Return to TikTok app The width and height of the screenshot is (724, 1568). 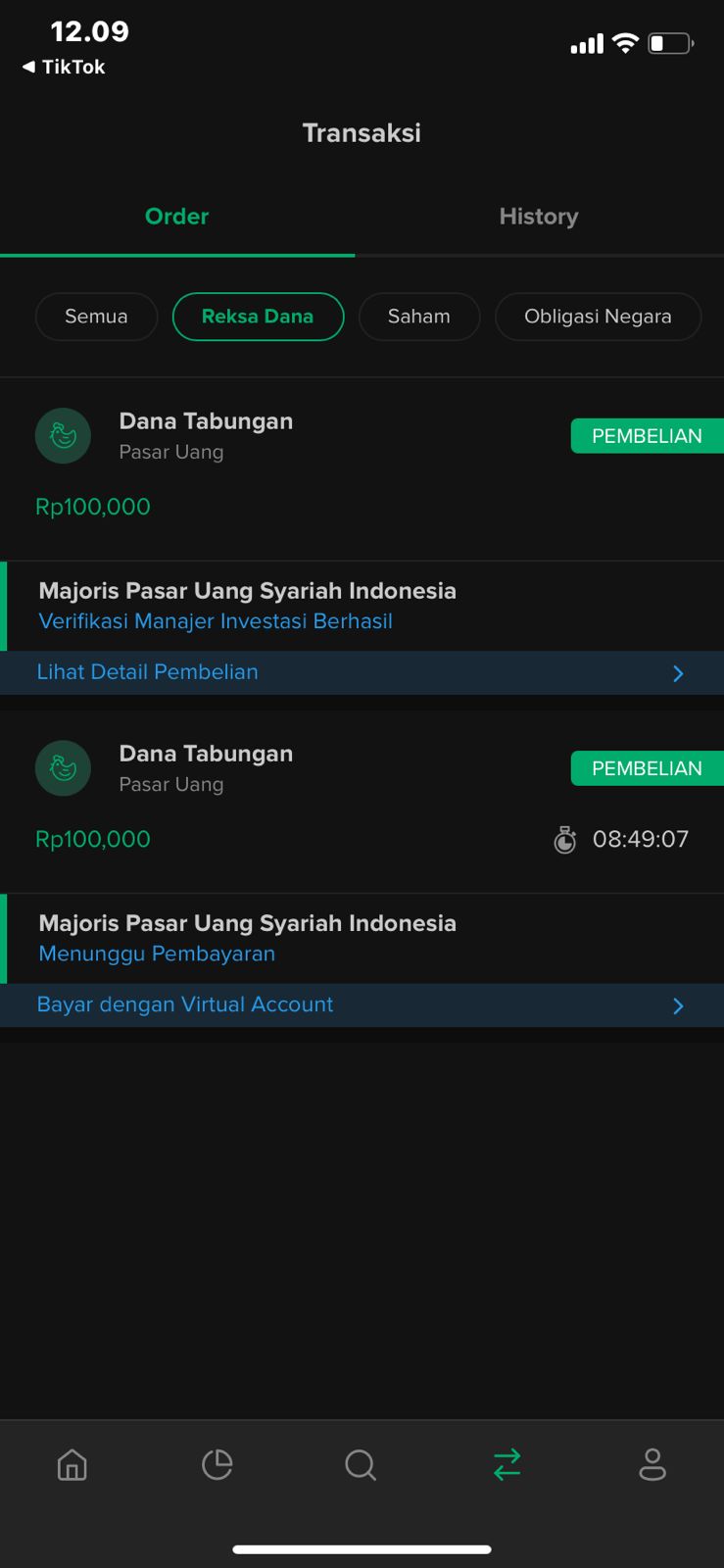point(64,67)
